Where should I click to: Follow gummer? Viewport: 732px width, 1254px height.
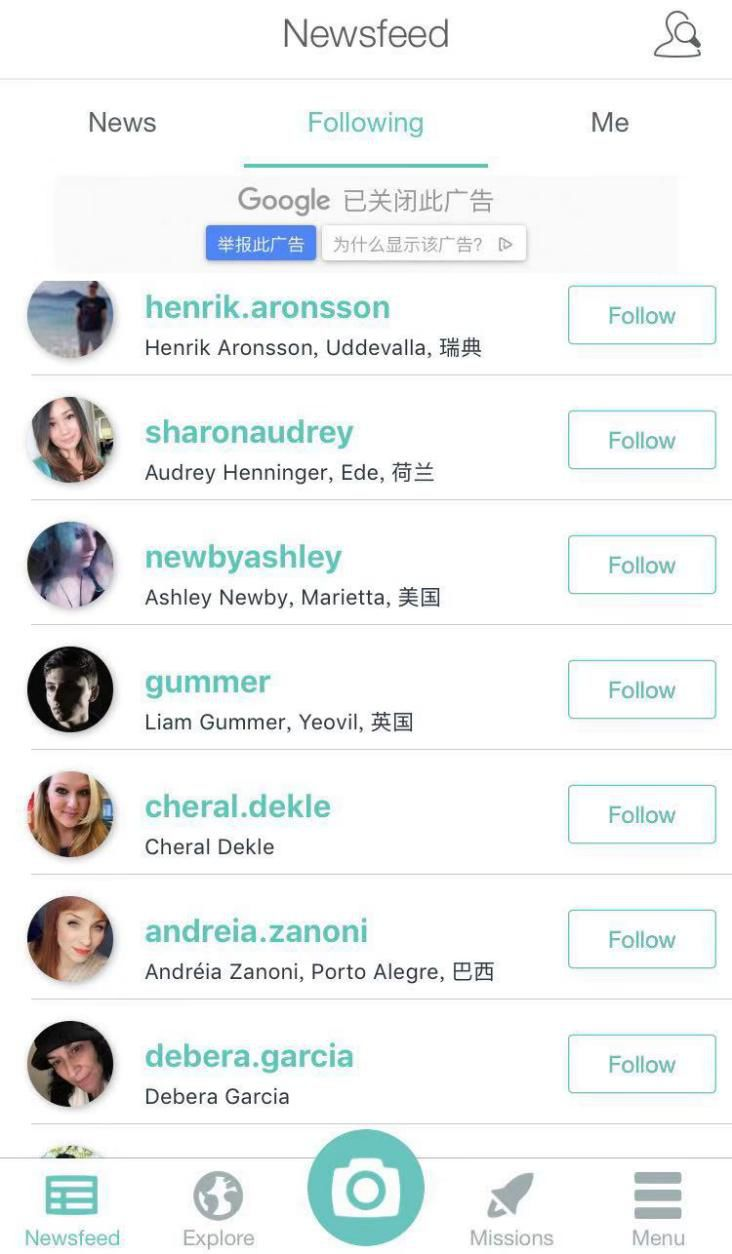point(641,690)
